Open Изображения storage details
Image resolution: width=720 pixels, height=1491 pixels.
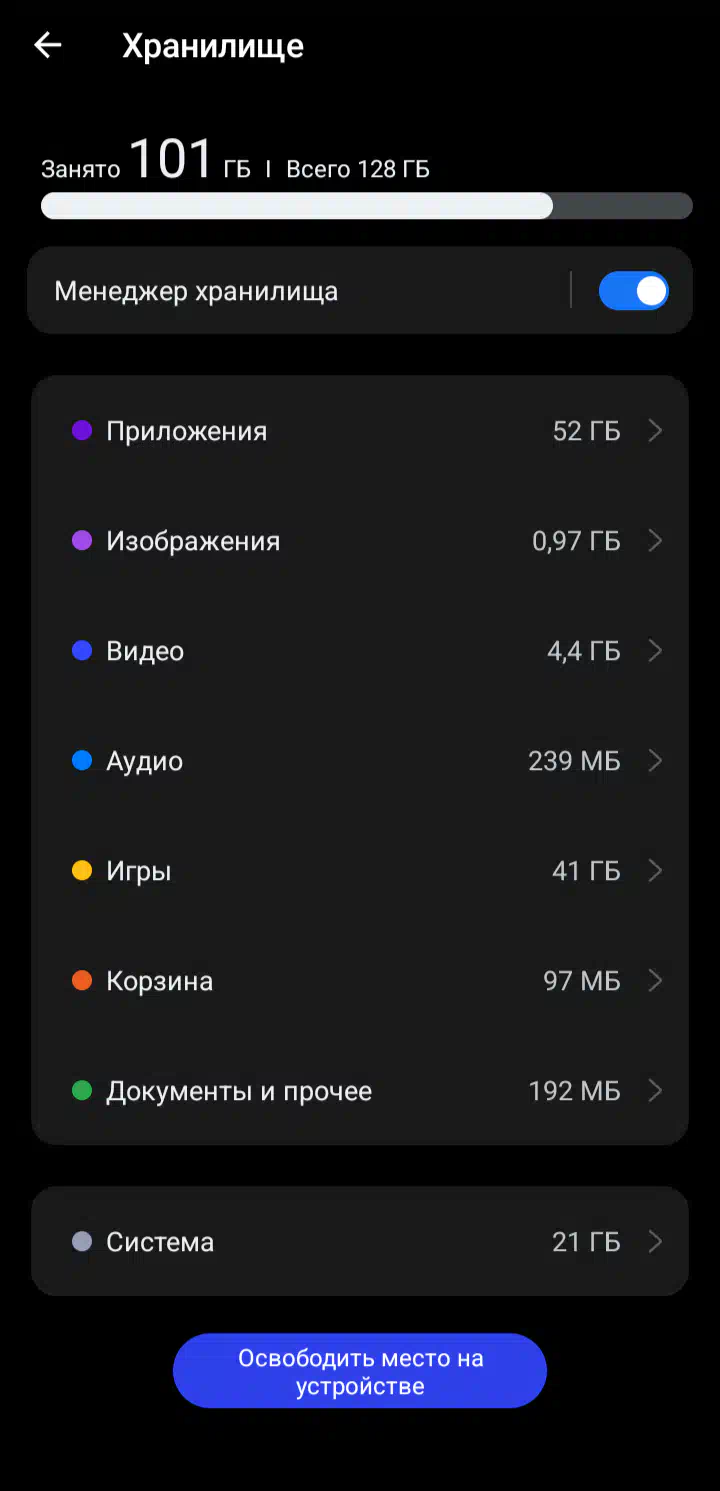(360, 541)
